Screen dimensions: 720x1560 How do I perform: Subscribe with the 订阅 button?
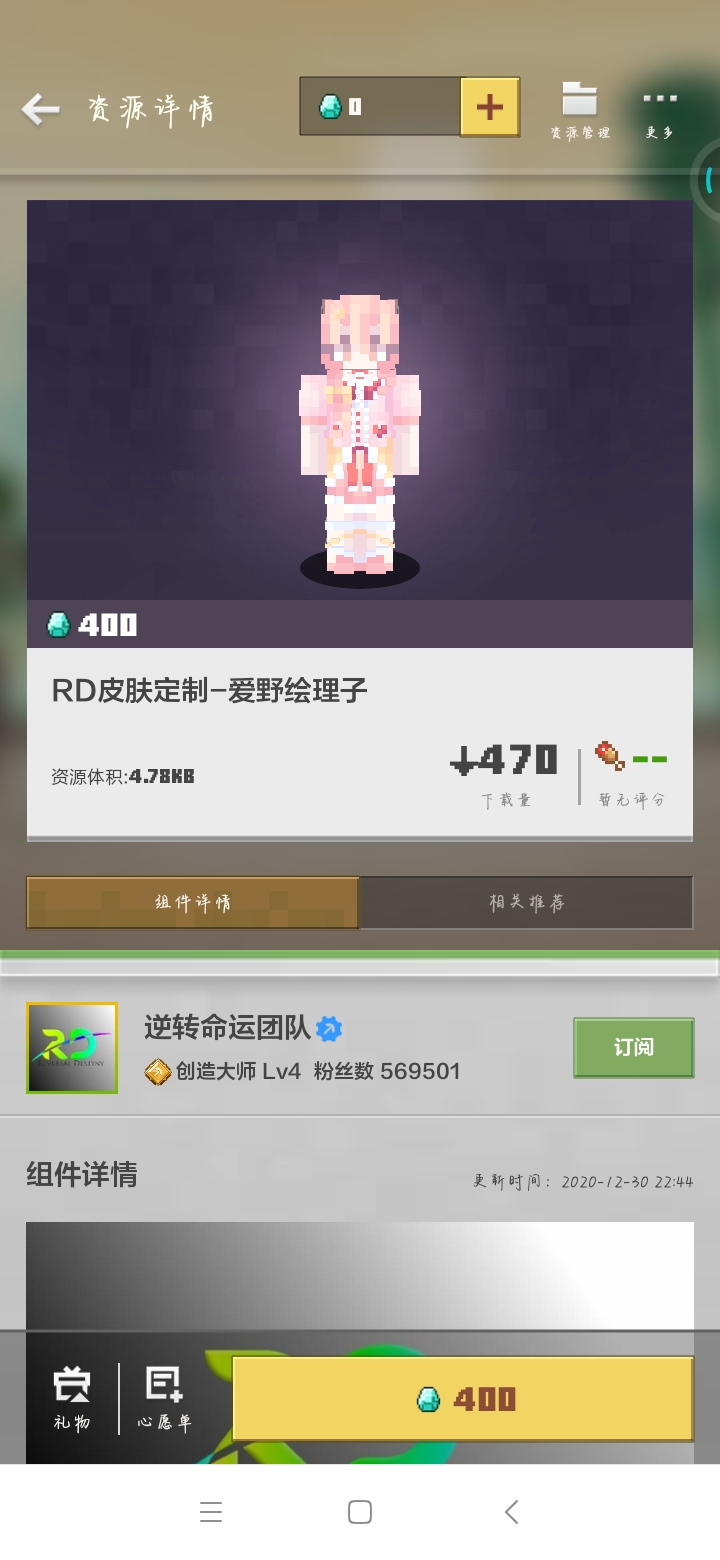(633, 1047)
